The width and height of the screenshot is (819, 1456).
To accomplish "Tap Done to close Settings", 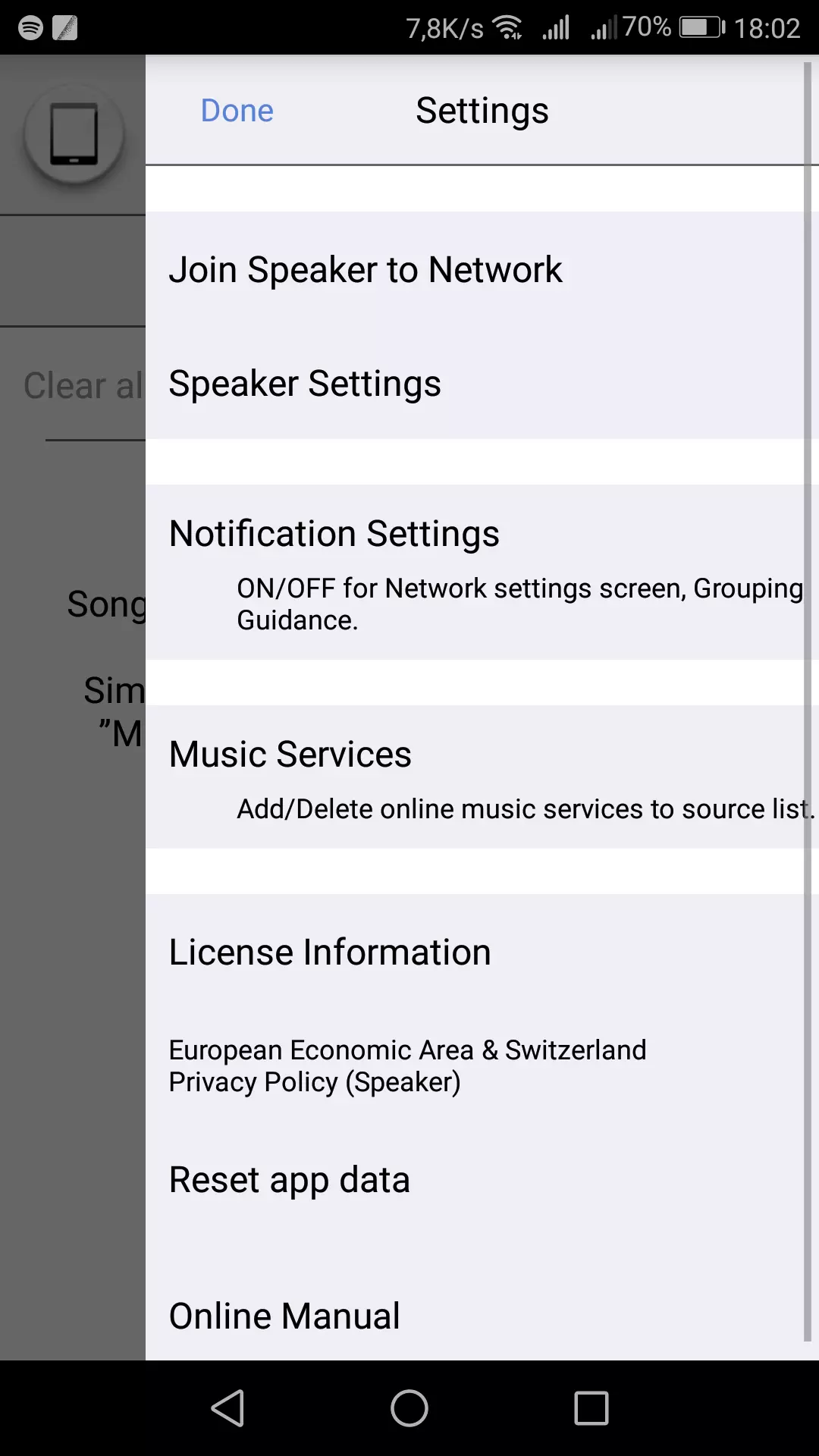I will point(237,111).
